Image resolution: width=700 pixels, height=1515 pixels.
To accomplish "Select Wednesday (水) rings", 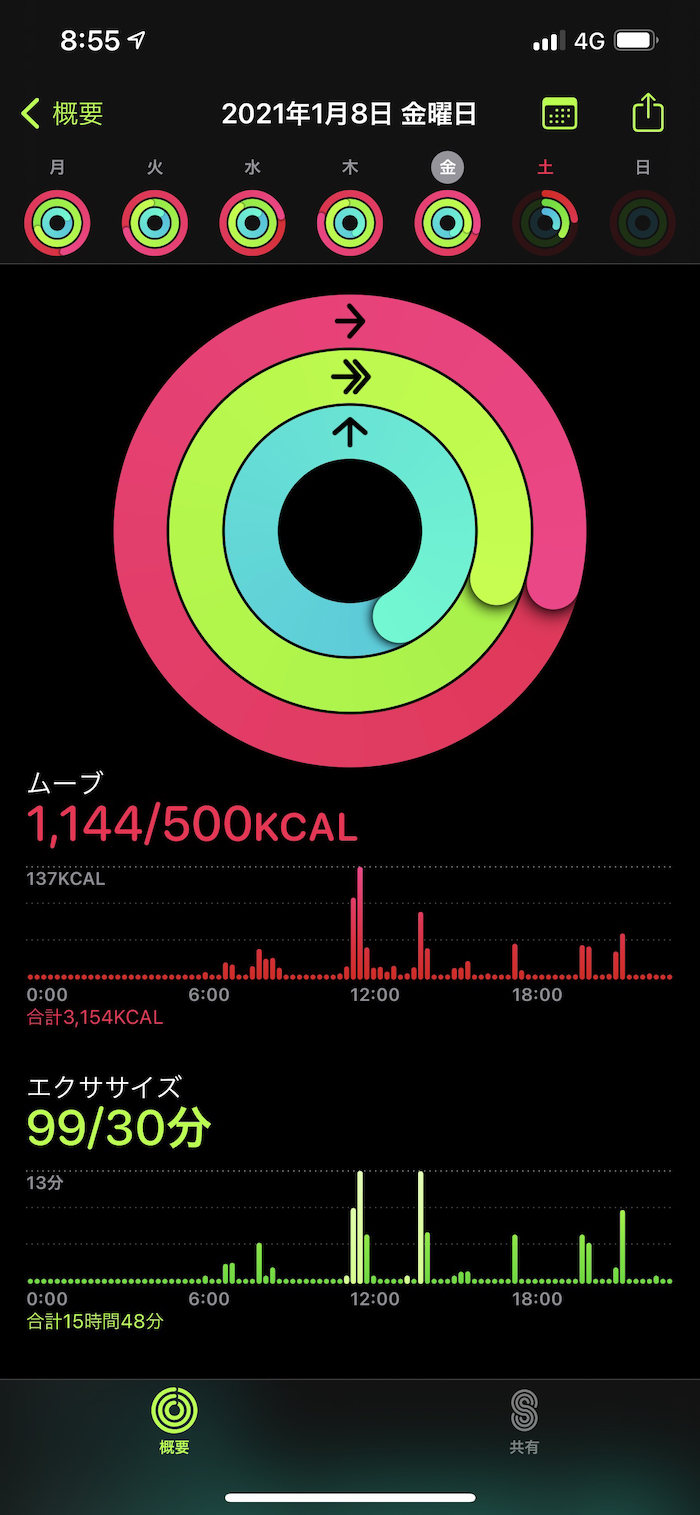I will click(252, 222).
